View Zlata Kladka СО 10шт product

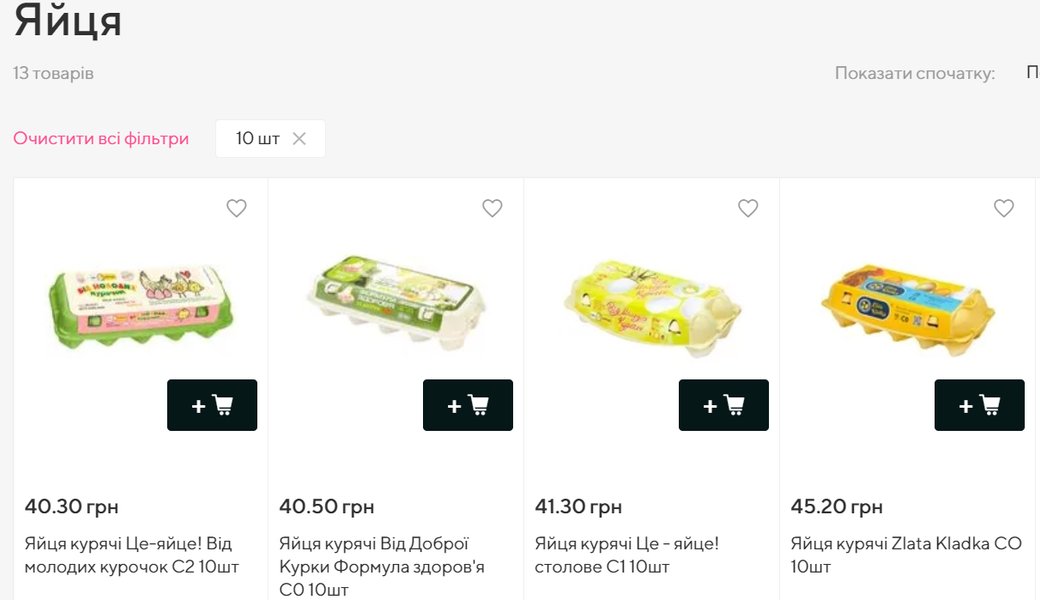(x=906, y=555)
